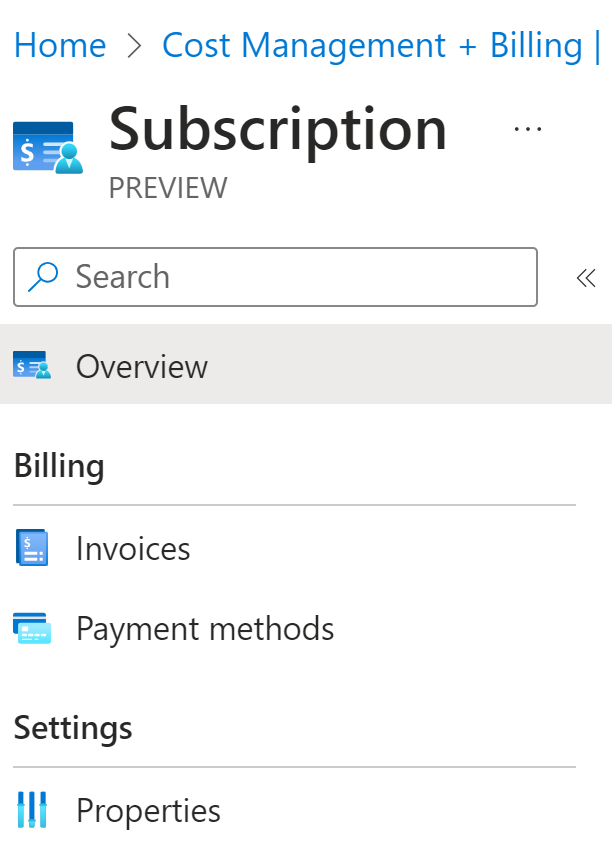Focus the menu Search field

(290, 277)
